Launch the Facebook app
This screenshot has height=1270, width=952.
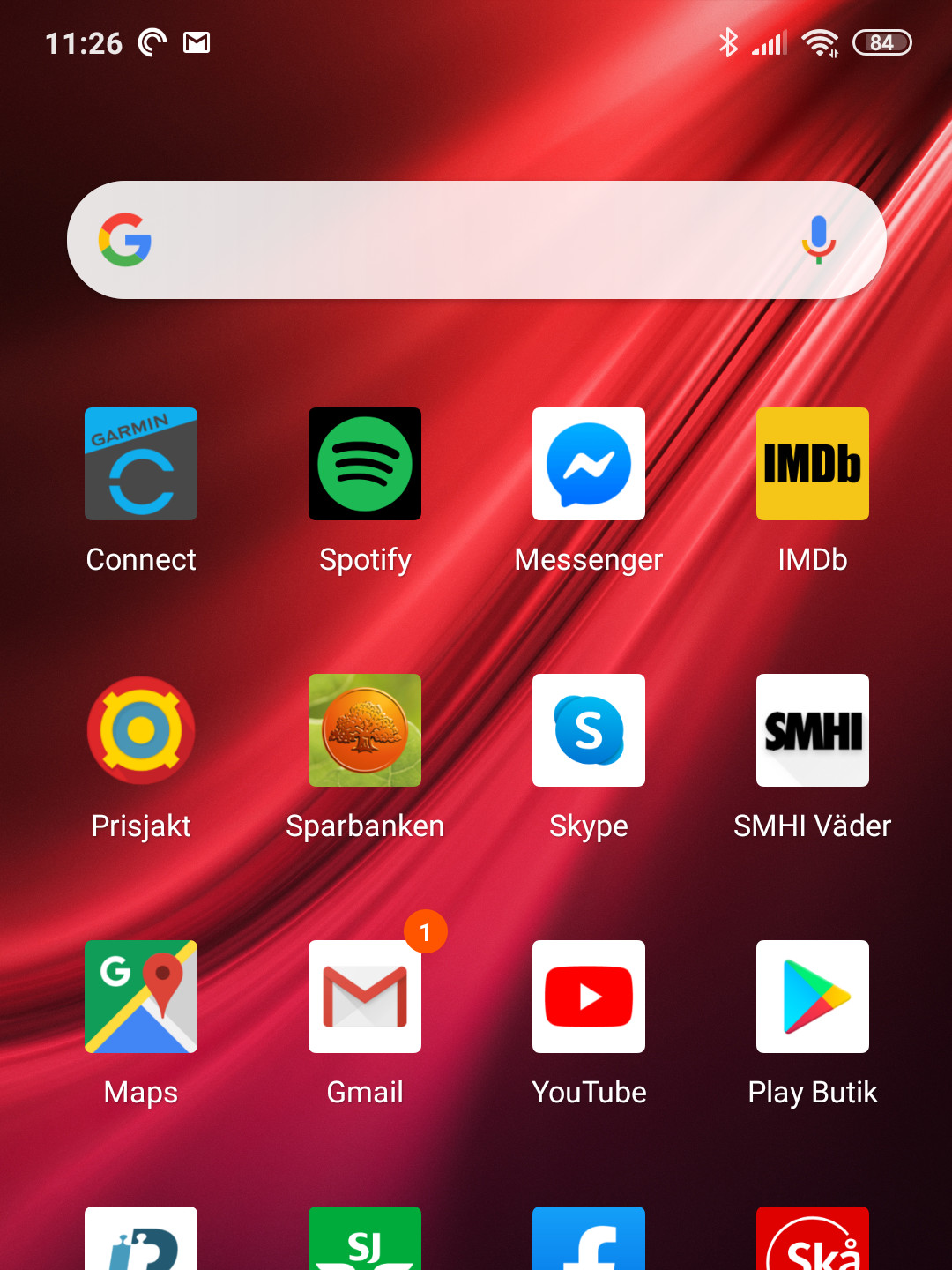point(589,1239)
